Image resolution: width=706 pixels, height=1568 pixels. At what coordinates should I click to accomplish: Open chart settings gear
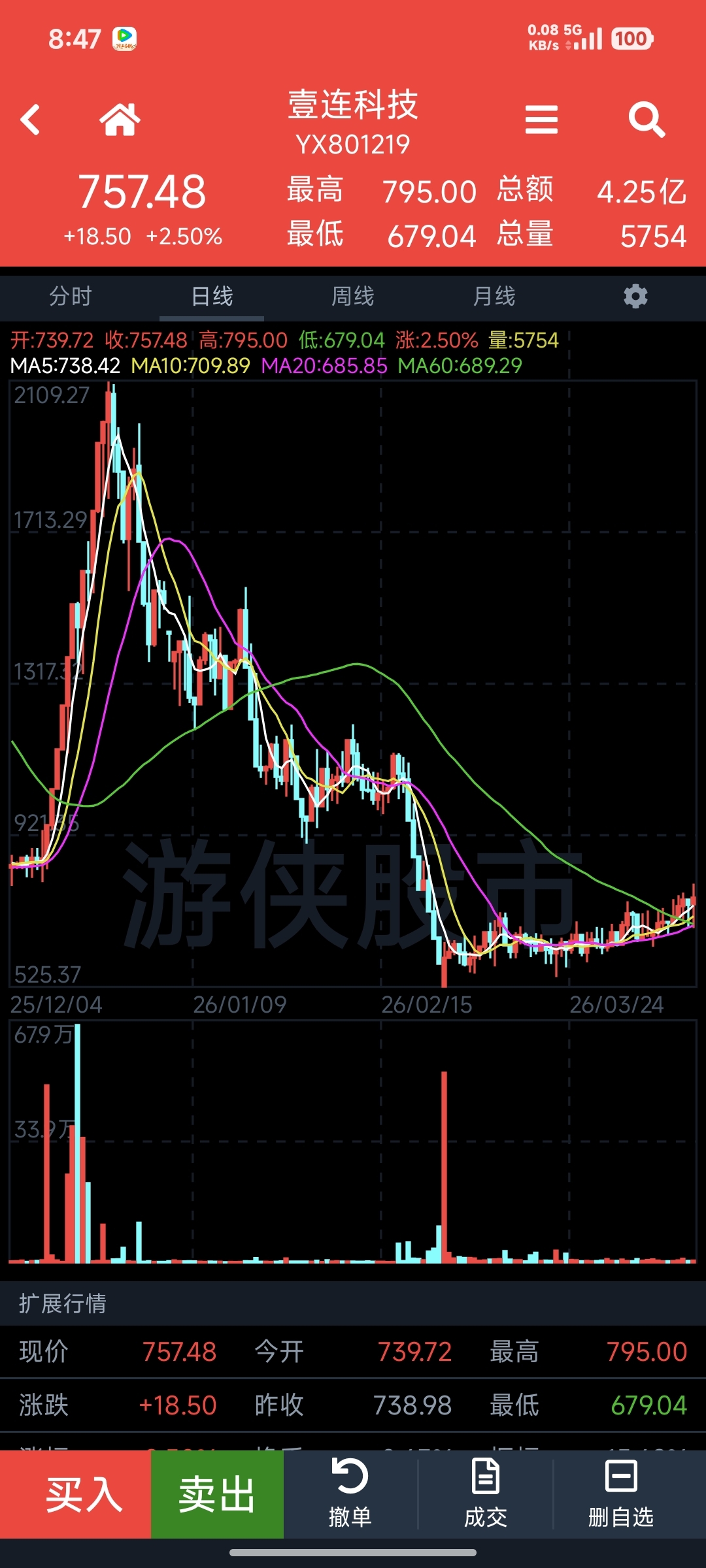[x=635, y=297]
